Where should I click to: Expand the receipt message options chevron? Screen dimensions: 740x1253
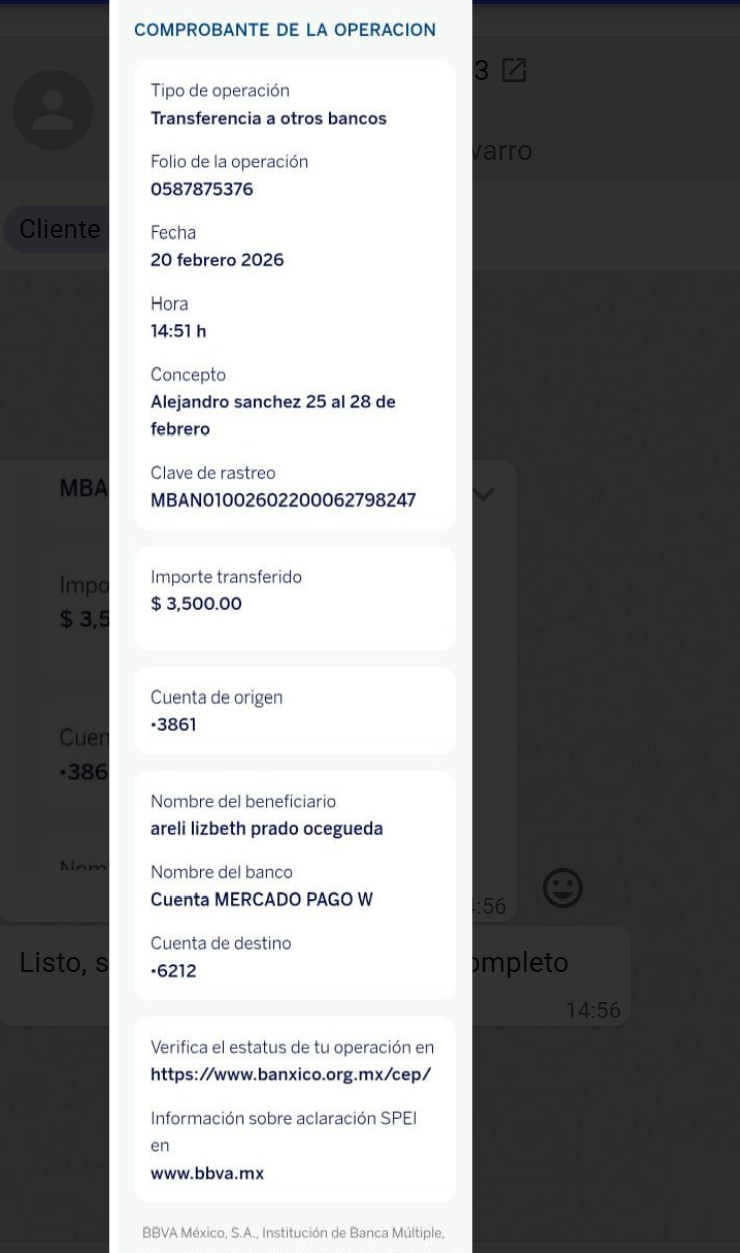point(484,494)
